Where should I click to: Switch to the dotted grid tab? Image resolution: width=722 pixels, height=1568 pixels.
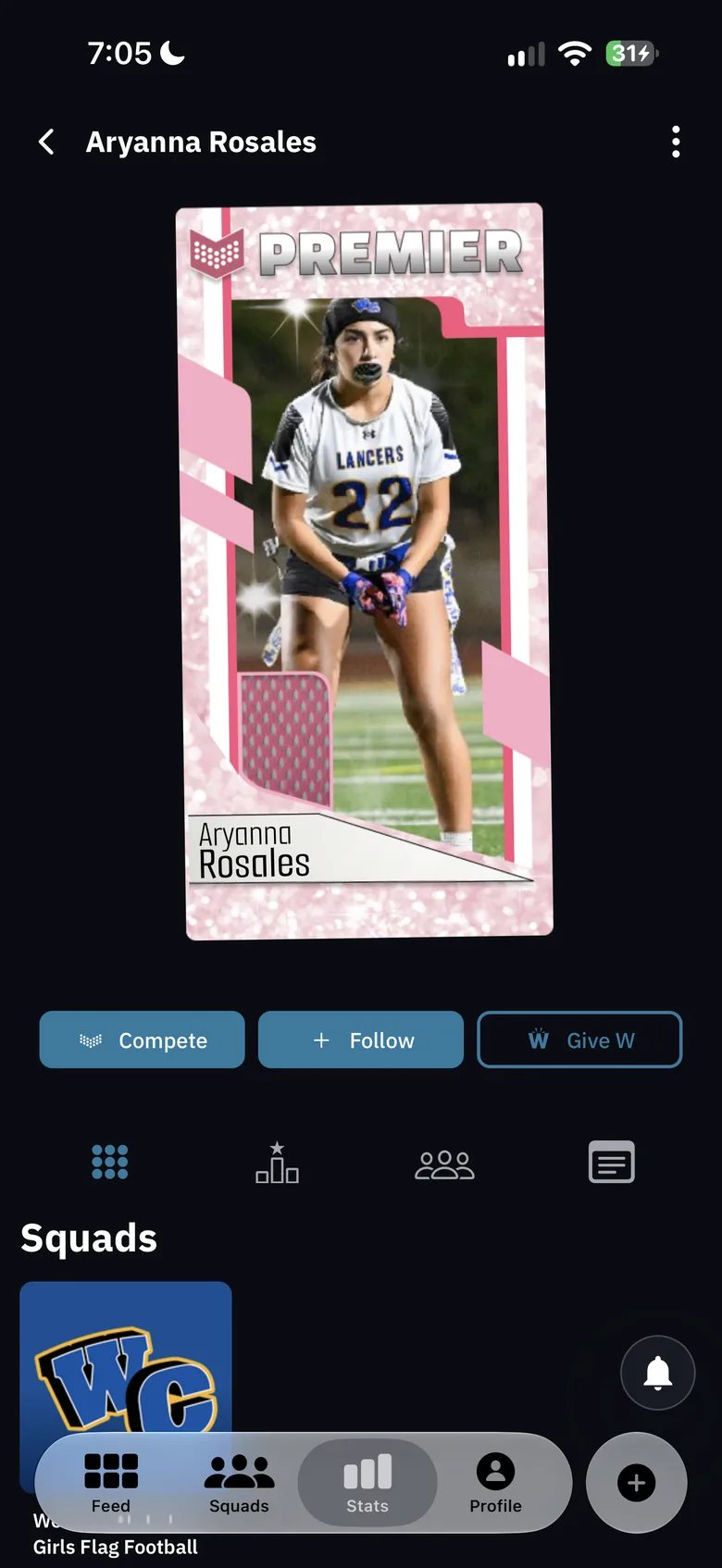point(110,1162)
